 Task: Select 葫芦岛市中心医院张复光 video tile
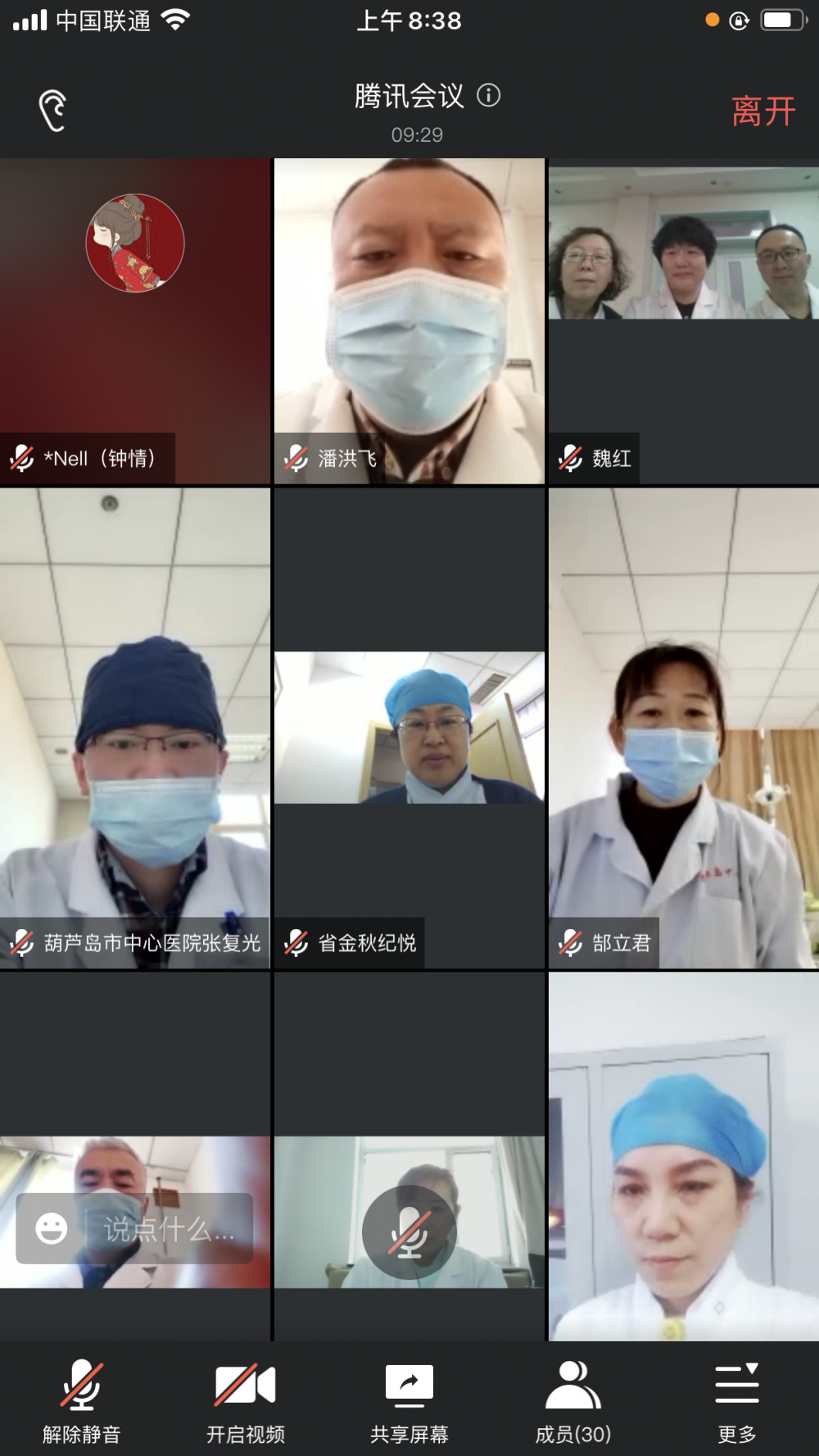point(135,728)
